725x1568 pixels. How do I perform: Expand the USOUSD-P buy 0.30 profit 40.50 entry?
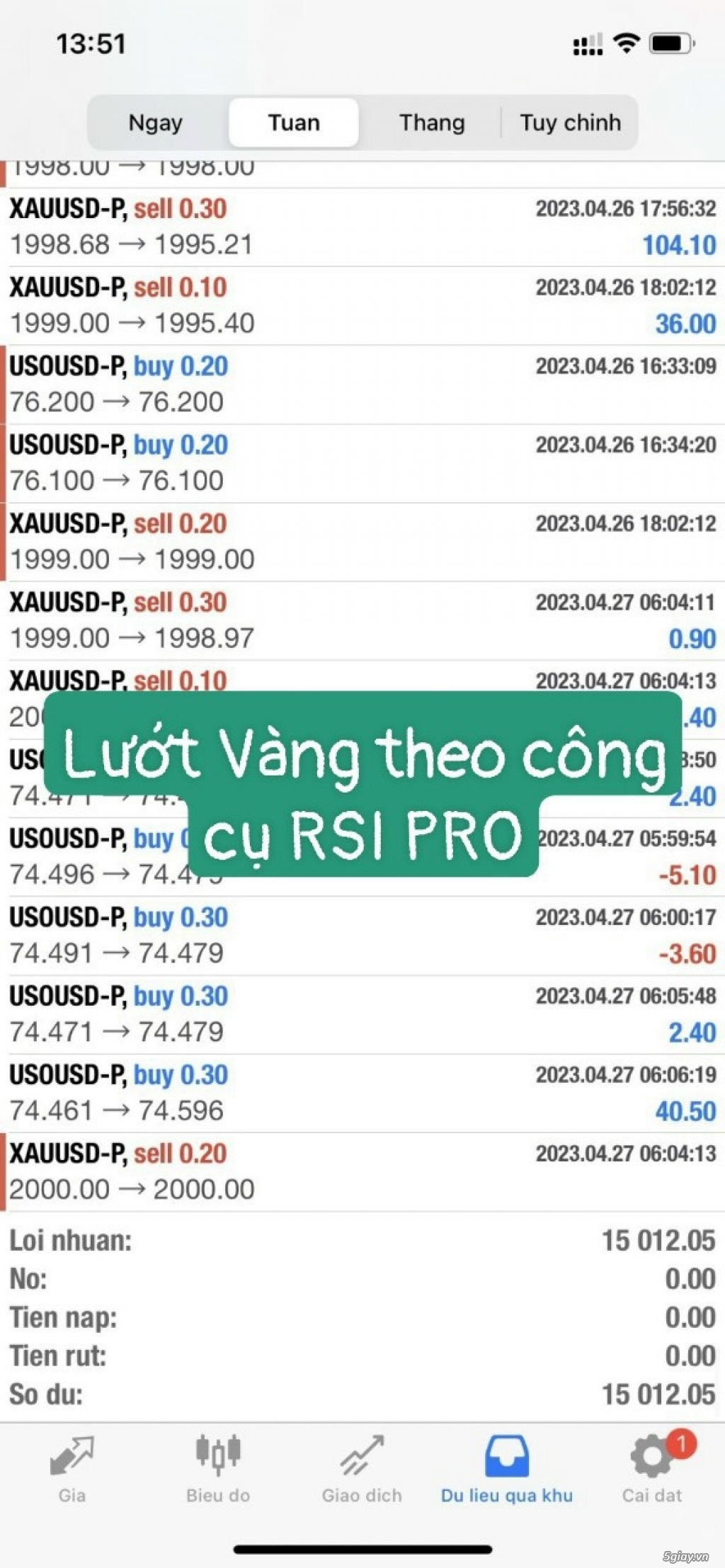click(362, 1093)
